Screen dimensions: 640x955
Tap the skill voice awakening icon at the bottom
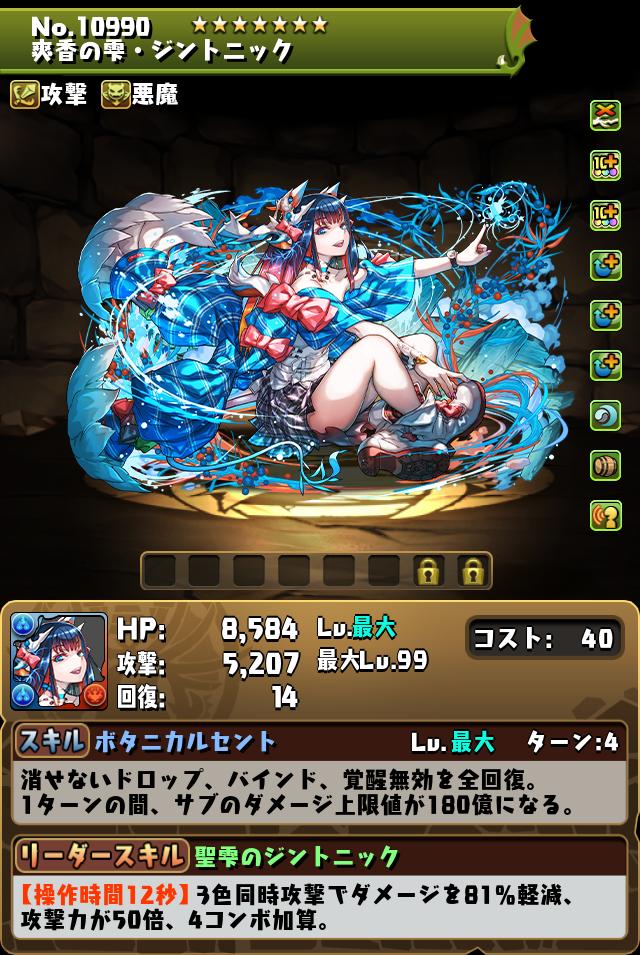pos(606,514)
